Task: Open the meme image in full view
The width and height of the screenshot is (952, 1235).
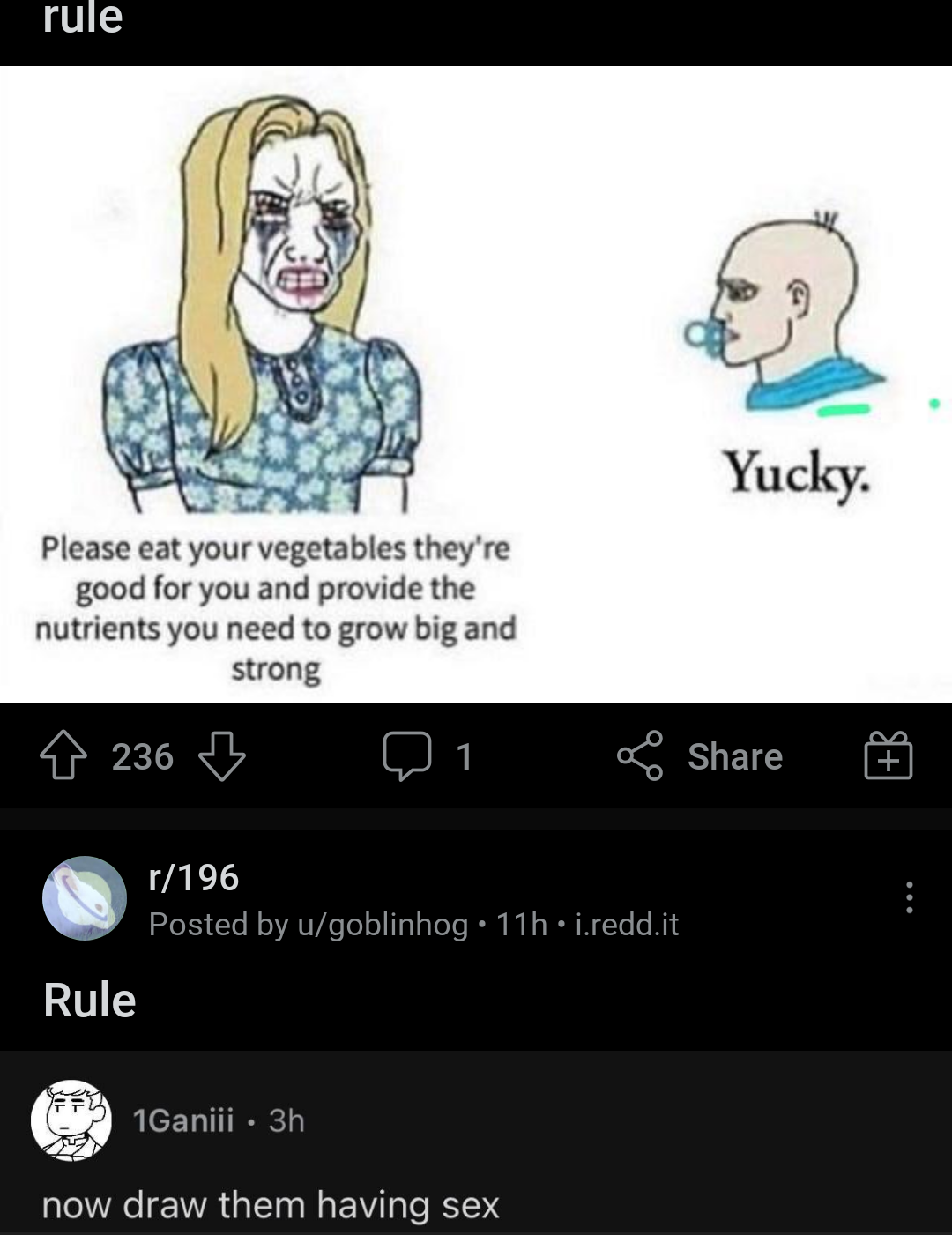Action: click(476, 383)
